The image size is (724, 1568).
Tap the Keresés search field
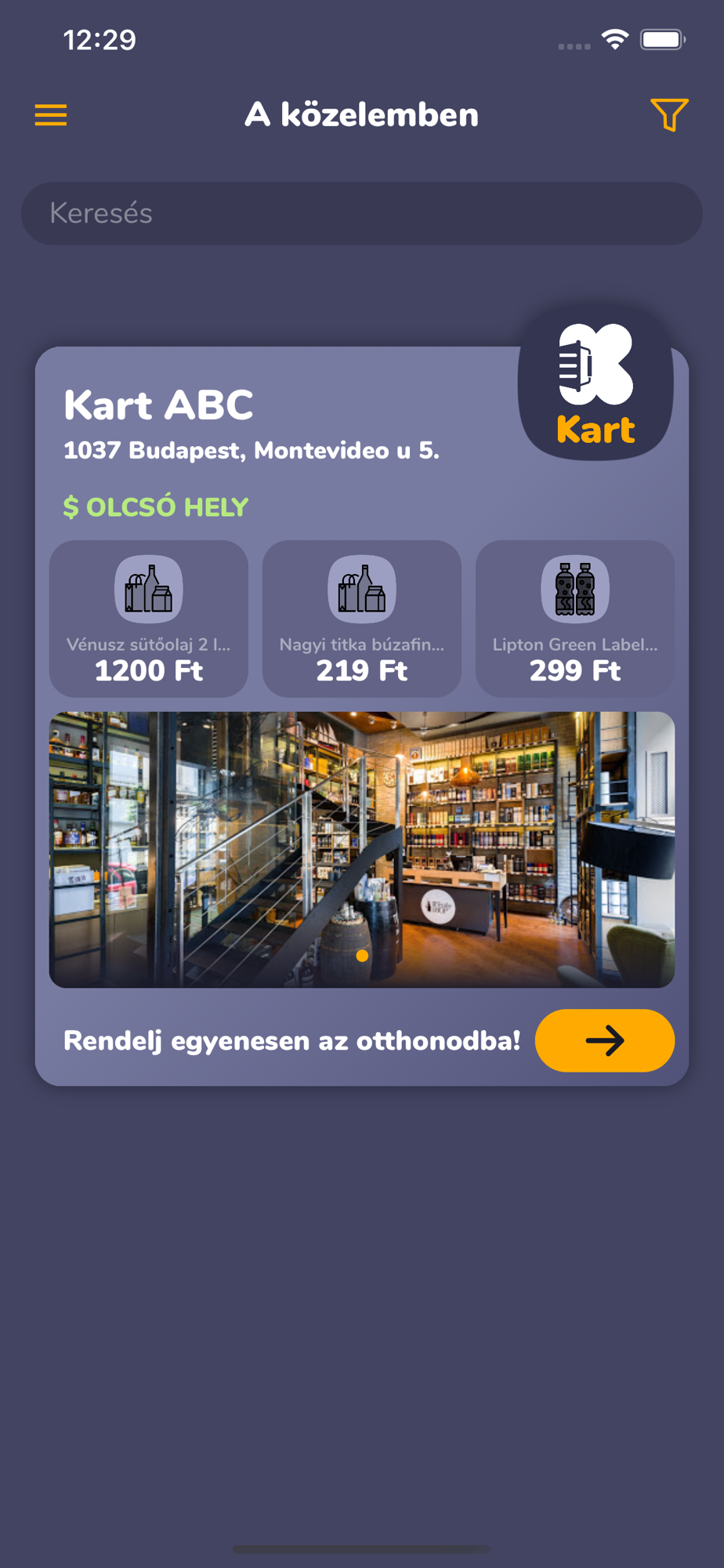tap(361, 213)
